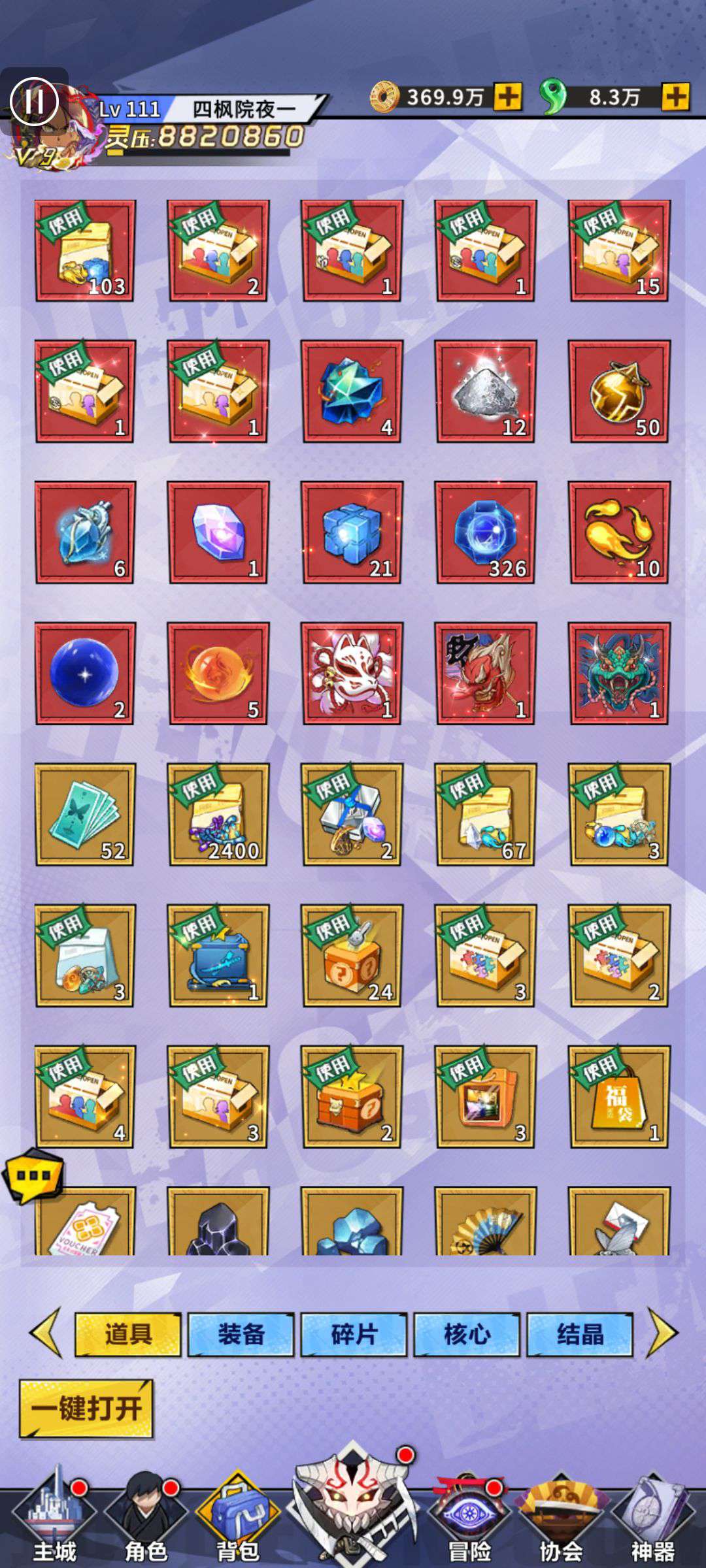Screen dimensions: 706x1568
Task: Switch to the 碎片 tab
Action: point(354,1335)
